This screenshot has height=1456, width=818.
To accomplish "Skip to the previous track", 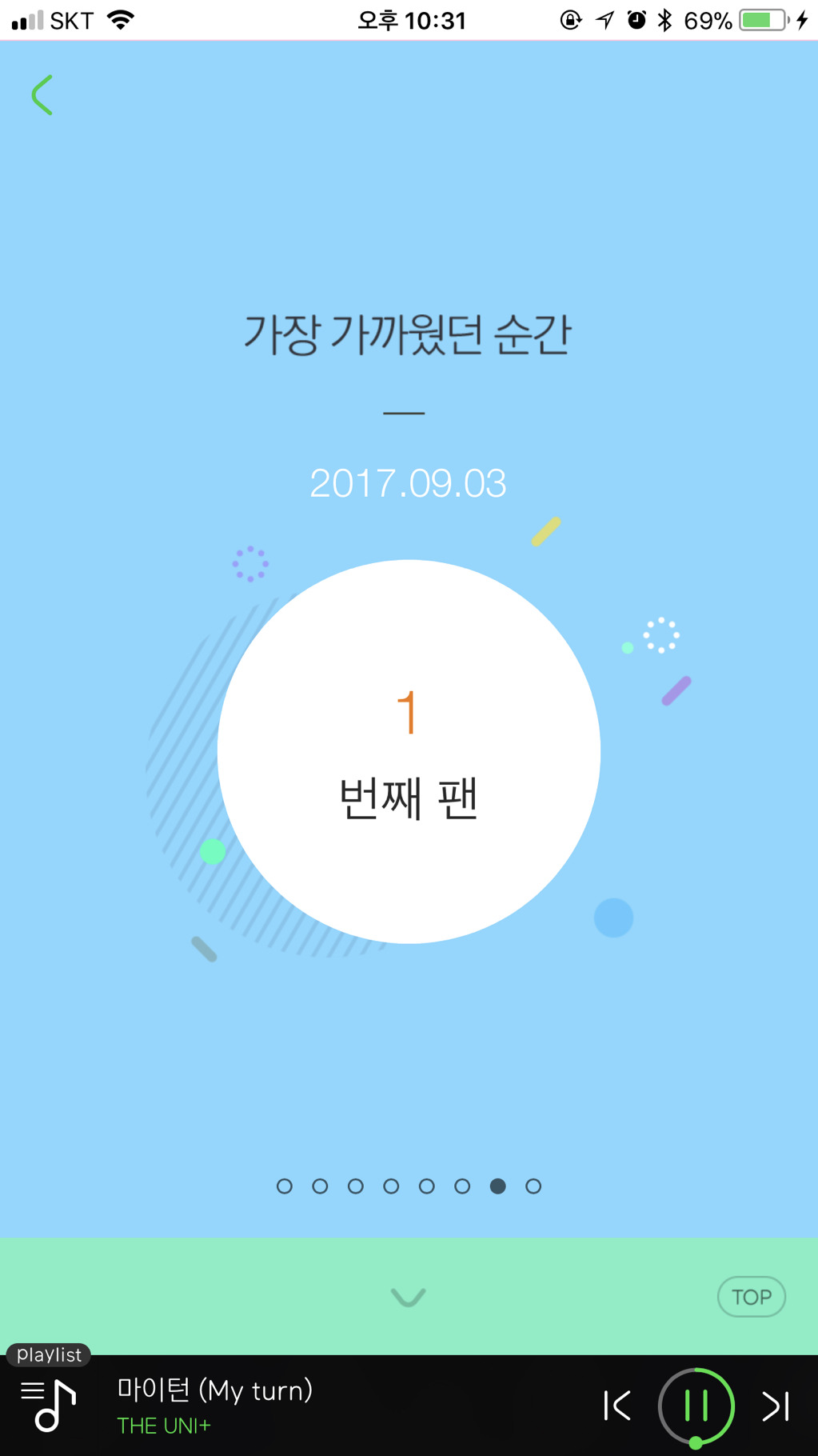I will click(x=617, y=1406).
